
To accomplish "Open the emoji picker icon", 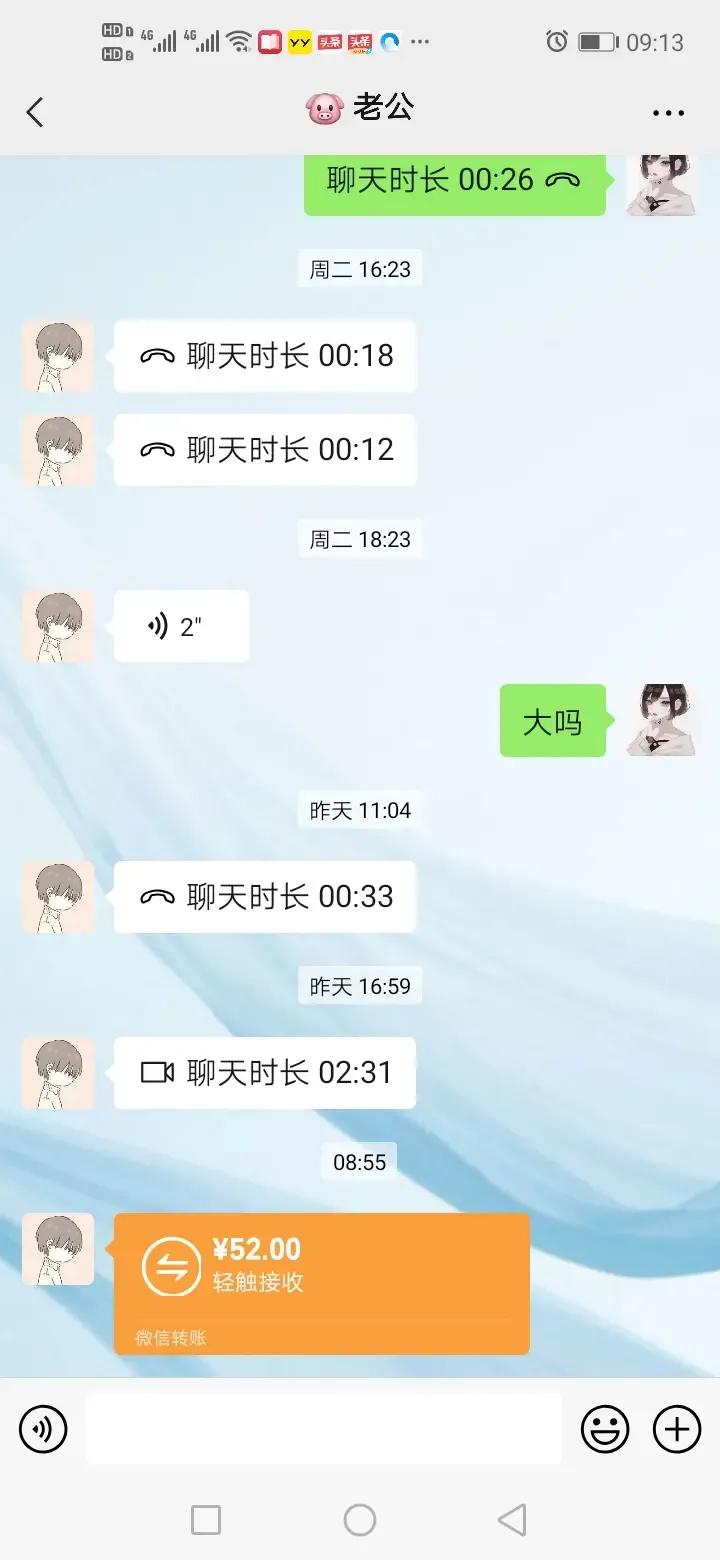I will pos(604,1428).
